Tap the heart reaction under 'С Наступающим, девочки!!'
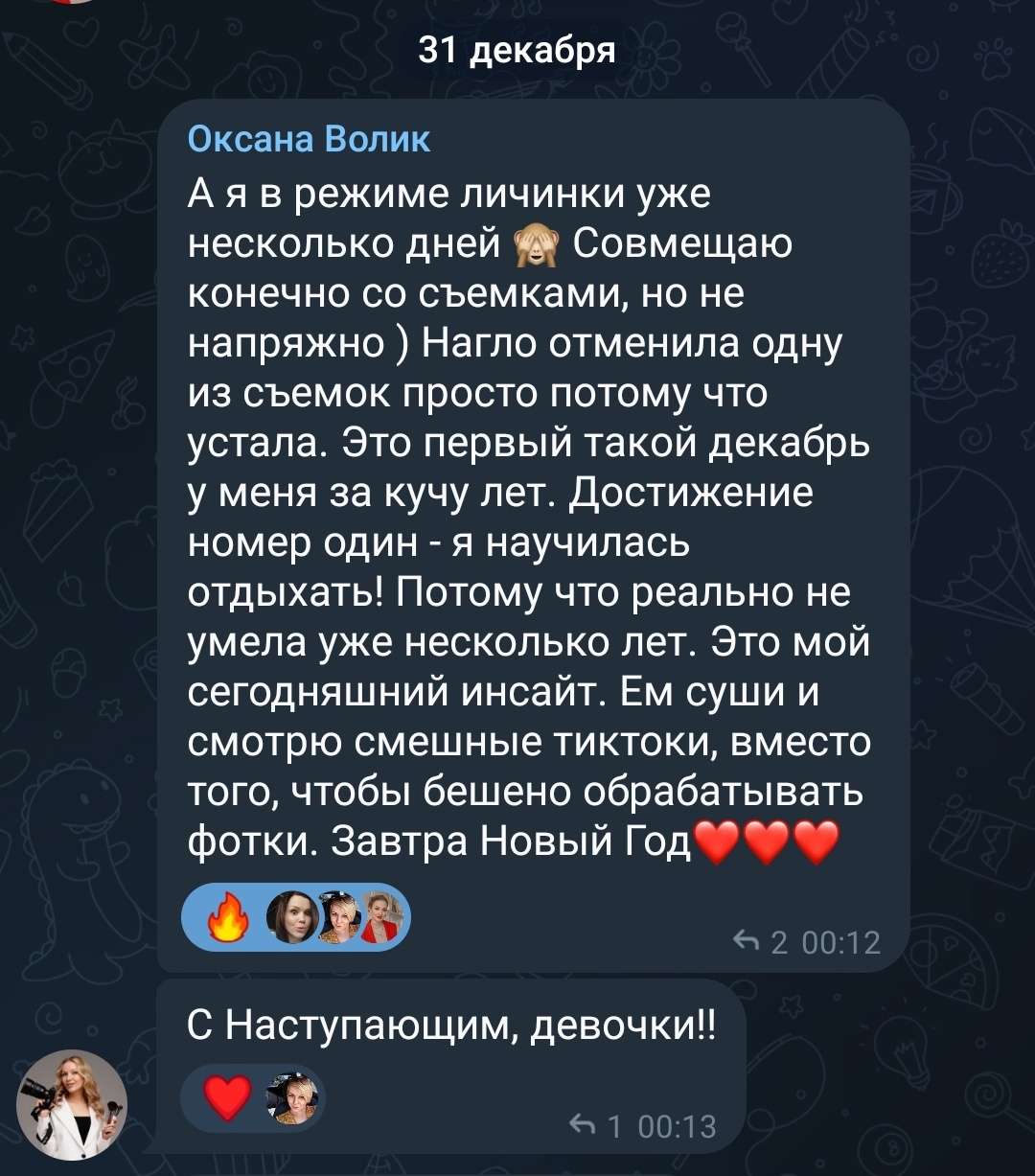The width and height of the screenshot is (1035, 1176). point(227,1097)
